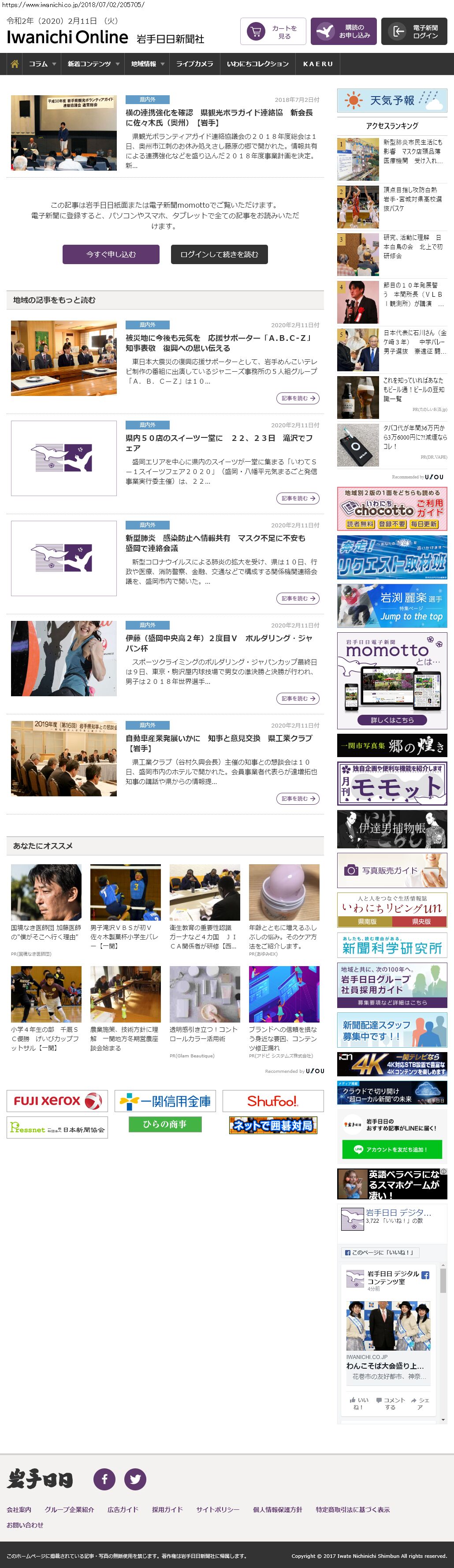Tap the LINE アカウントを友だち追加 button
Image resolution: width=454 pixels, height=1568 pixels.
392,1149
